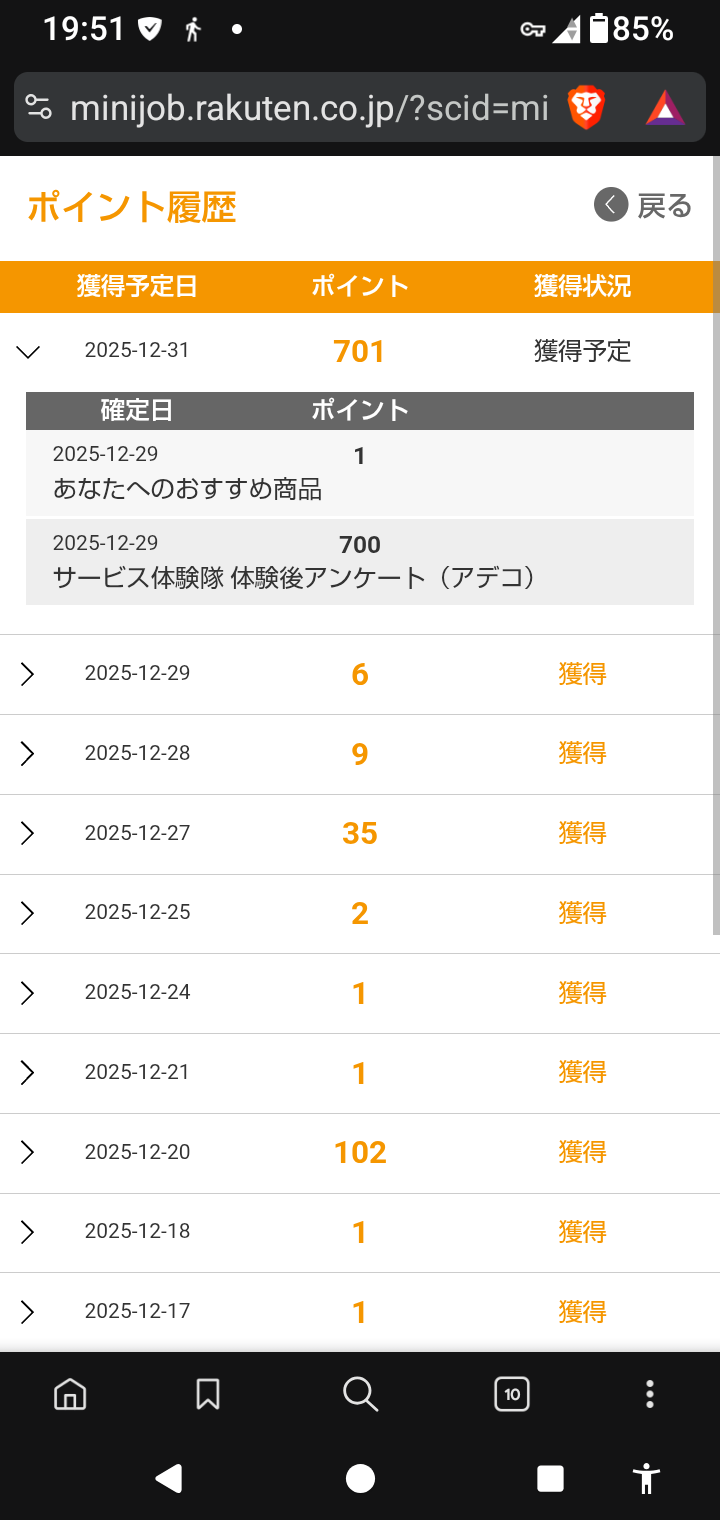This screenshot has height=1520, width=720.
Task: Go to the browser home page
Action: (x=70, y=1393)
